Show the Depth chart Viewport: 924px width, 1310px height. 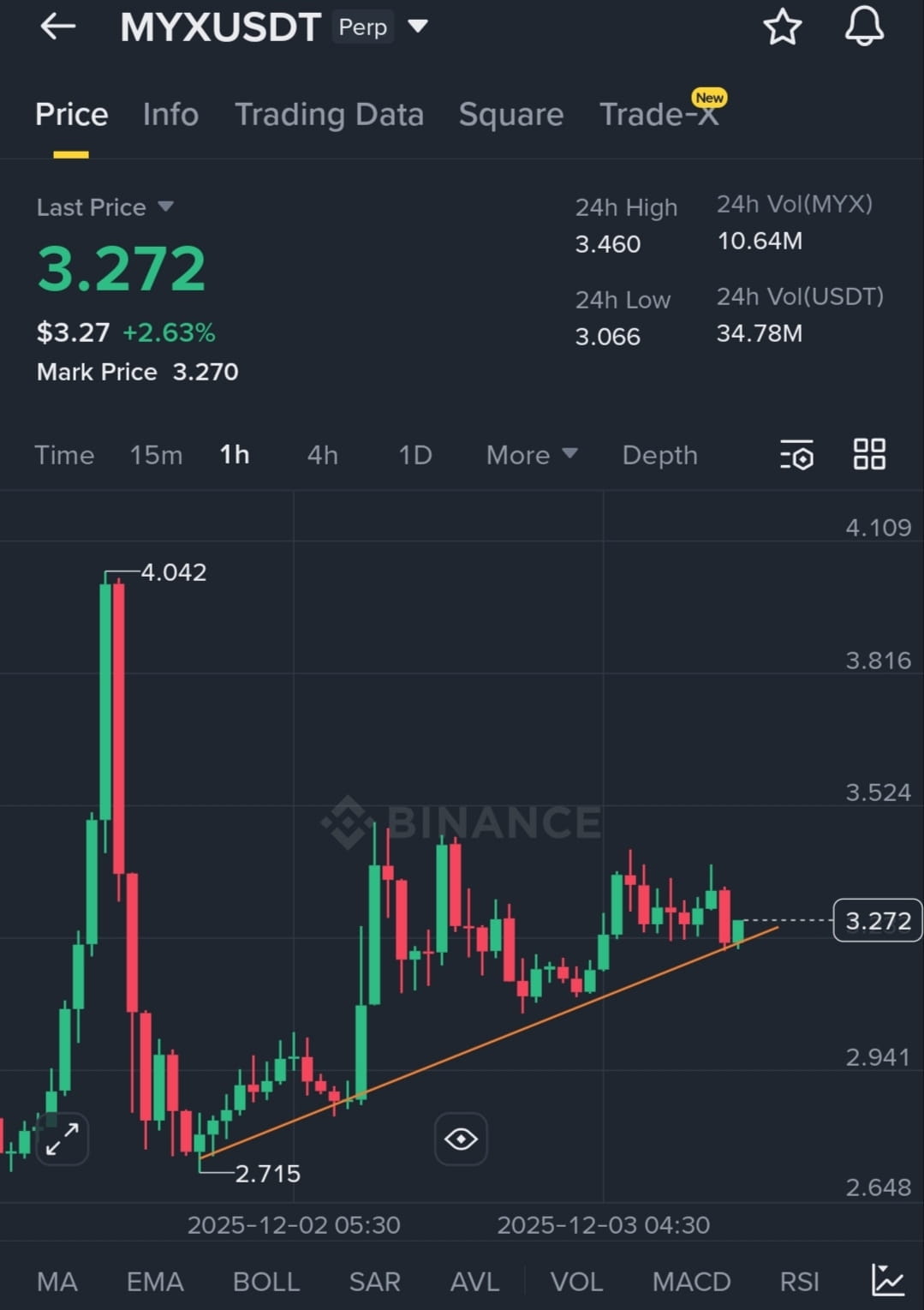659,455
